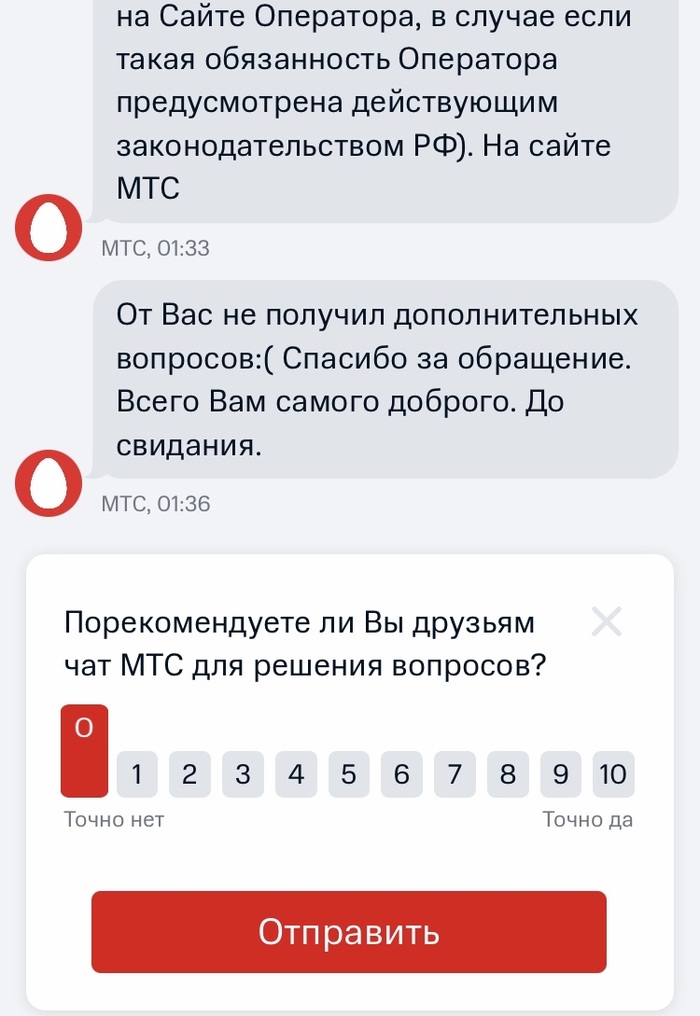Select rating 4 on the scale
The width and height of the screenshot is (700, 1016).
click(x=296, y=774)
